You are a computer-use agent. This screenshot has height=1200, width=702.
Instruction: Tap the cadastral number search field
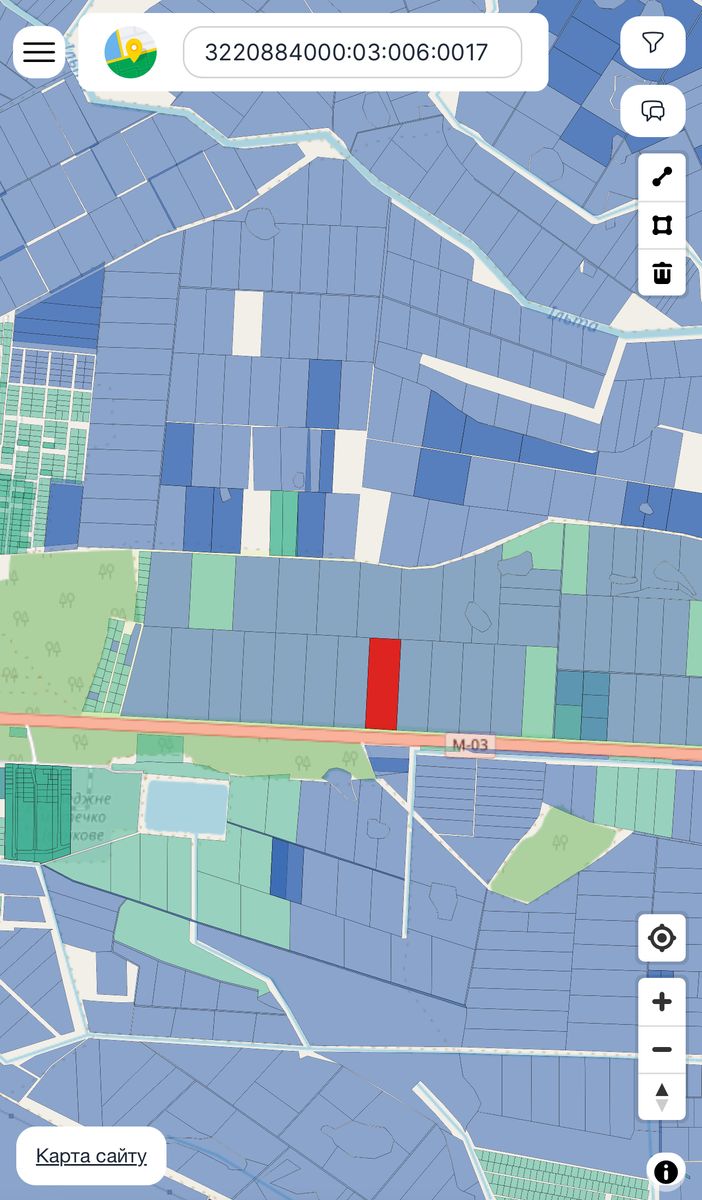[352, 52]
